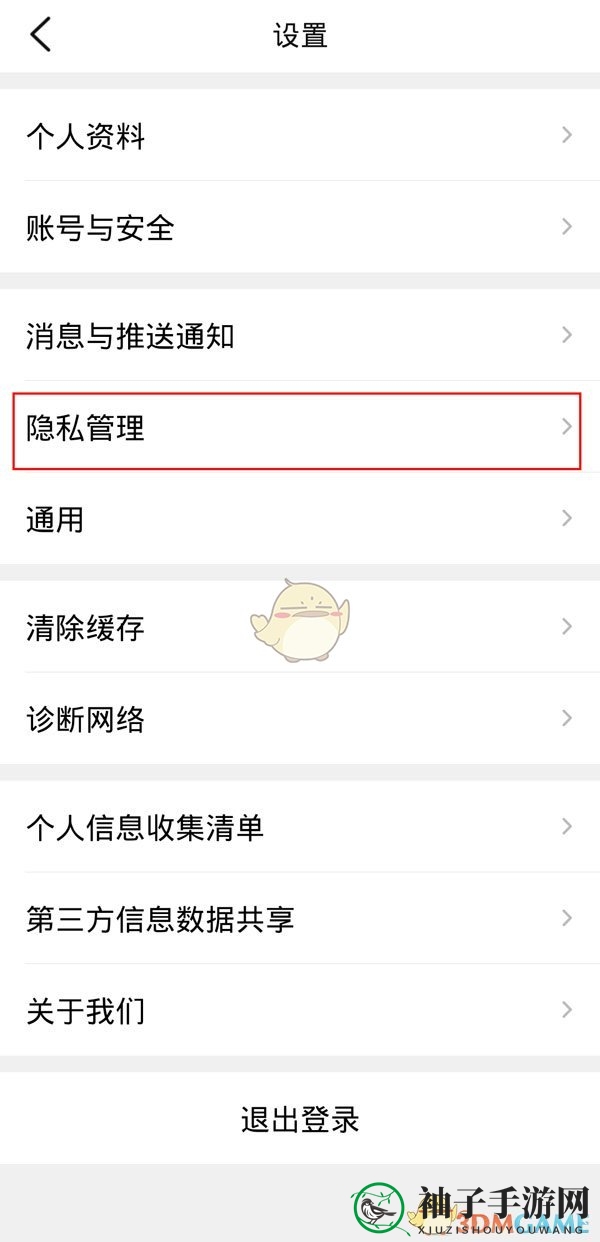Image resolution: width=600 pixels, height=1242 pixels.
Task: Select 清除缓存 option
Action: point(300,627)
